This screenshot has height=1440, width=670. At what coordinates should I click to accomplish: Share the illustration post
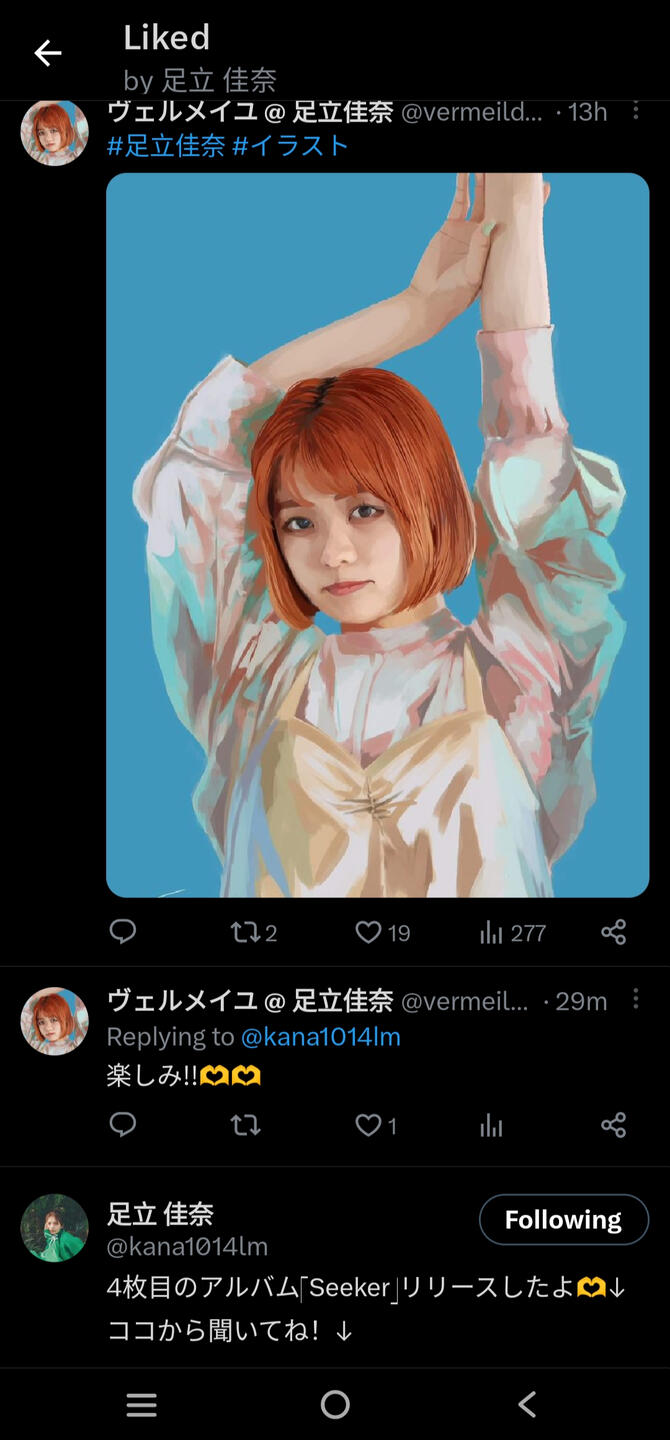[614, 932]
